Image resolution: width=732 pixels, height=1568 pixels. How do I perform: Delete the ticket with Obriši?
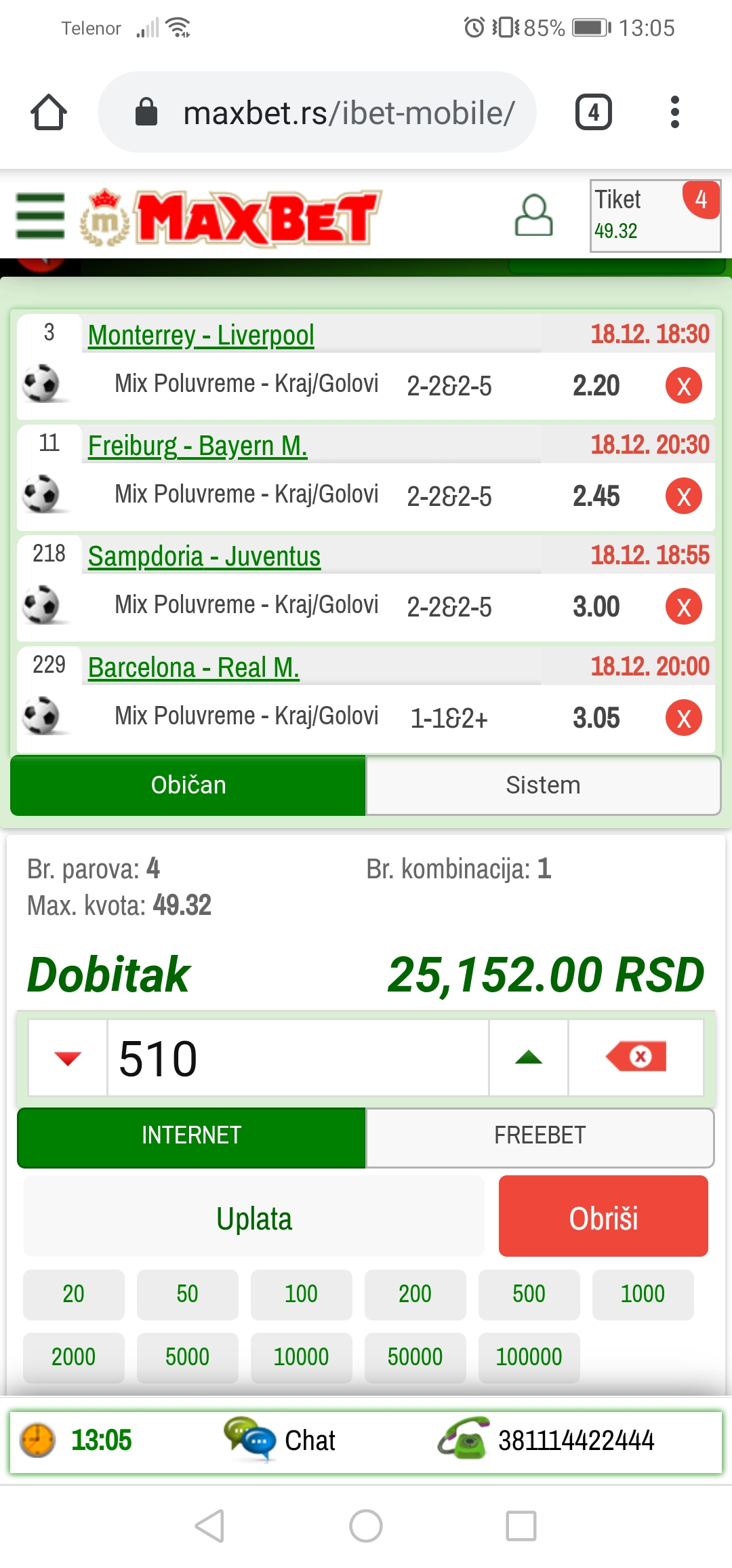point(603,1217)
